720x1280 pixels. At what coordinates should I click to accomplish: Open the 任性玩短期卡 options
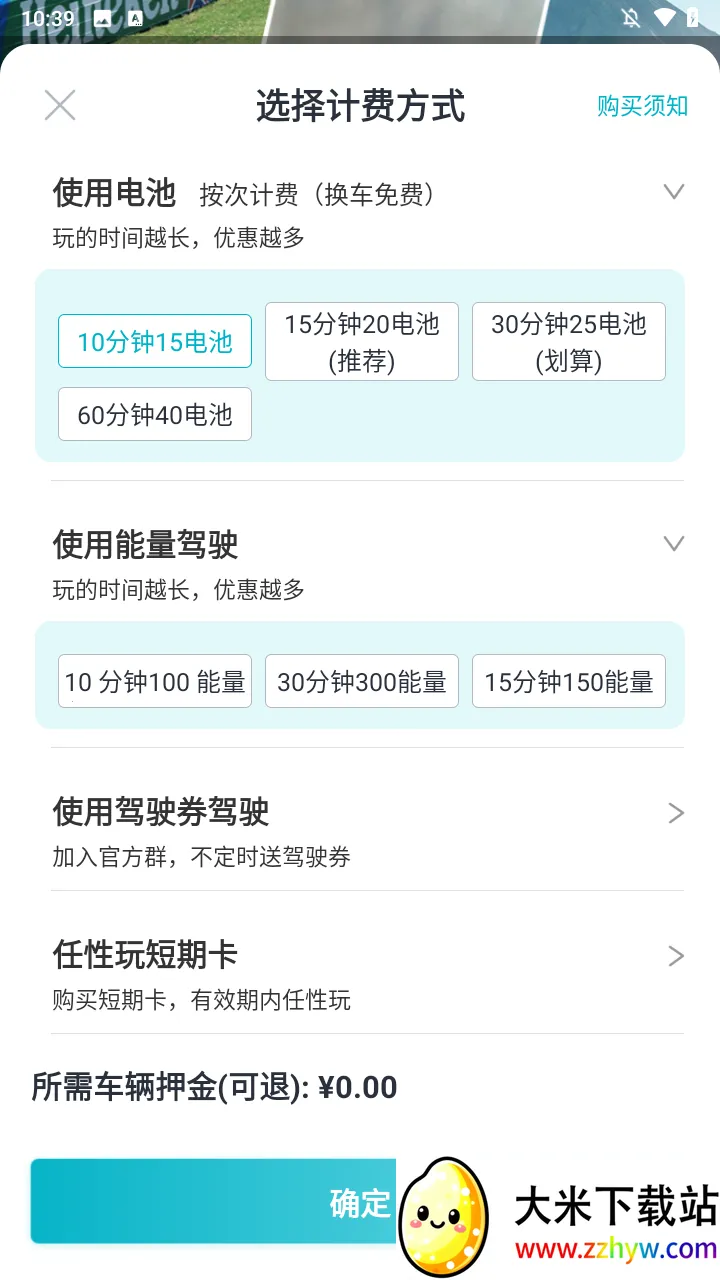coord(675,956)
